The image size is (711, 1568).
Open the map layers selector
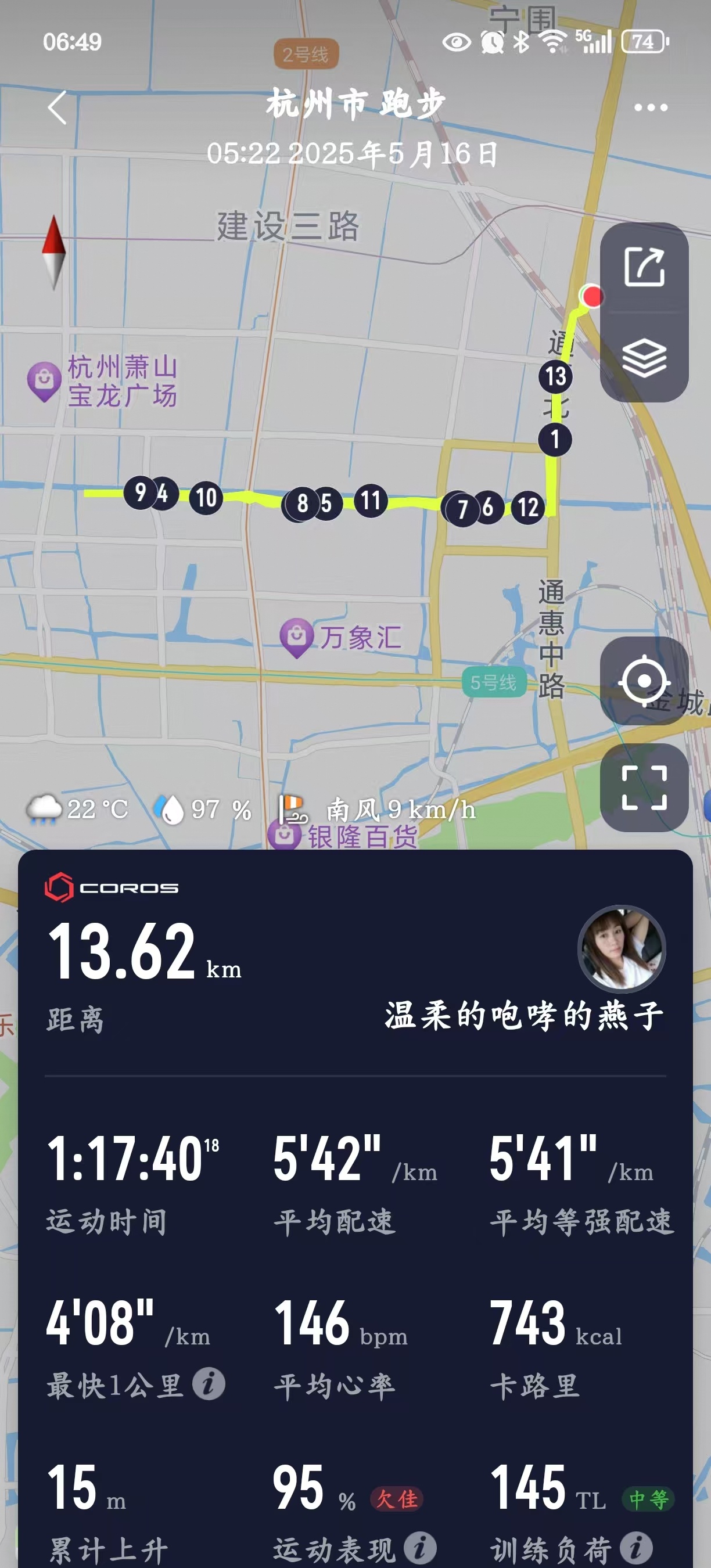[x=644, y=358]
